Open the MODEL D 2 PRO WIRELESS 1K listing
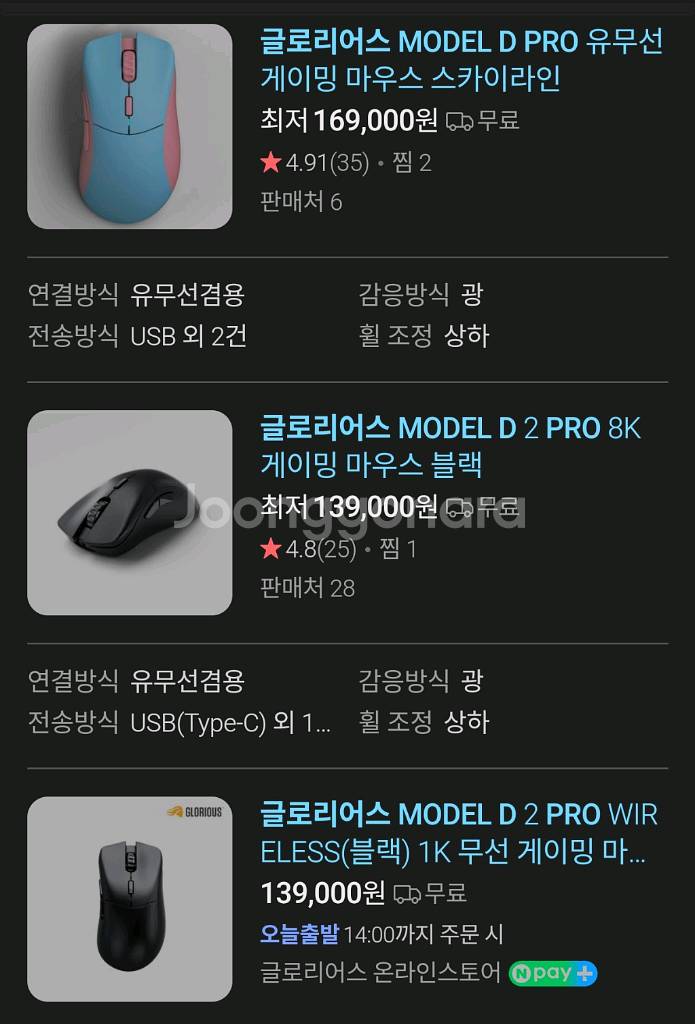Viewport: 695px width, 1024px height. pos(458,833)
